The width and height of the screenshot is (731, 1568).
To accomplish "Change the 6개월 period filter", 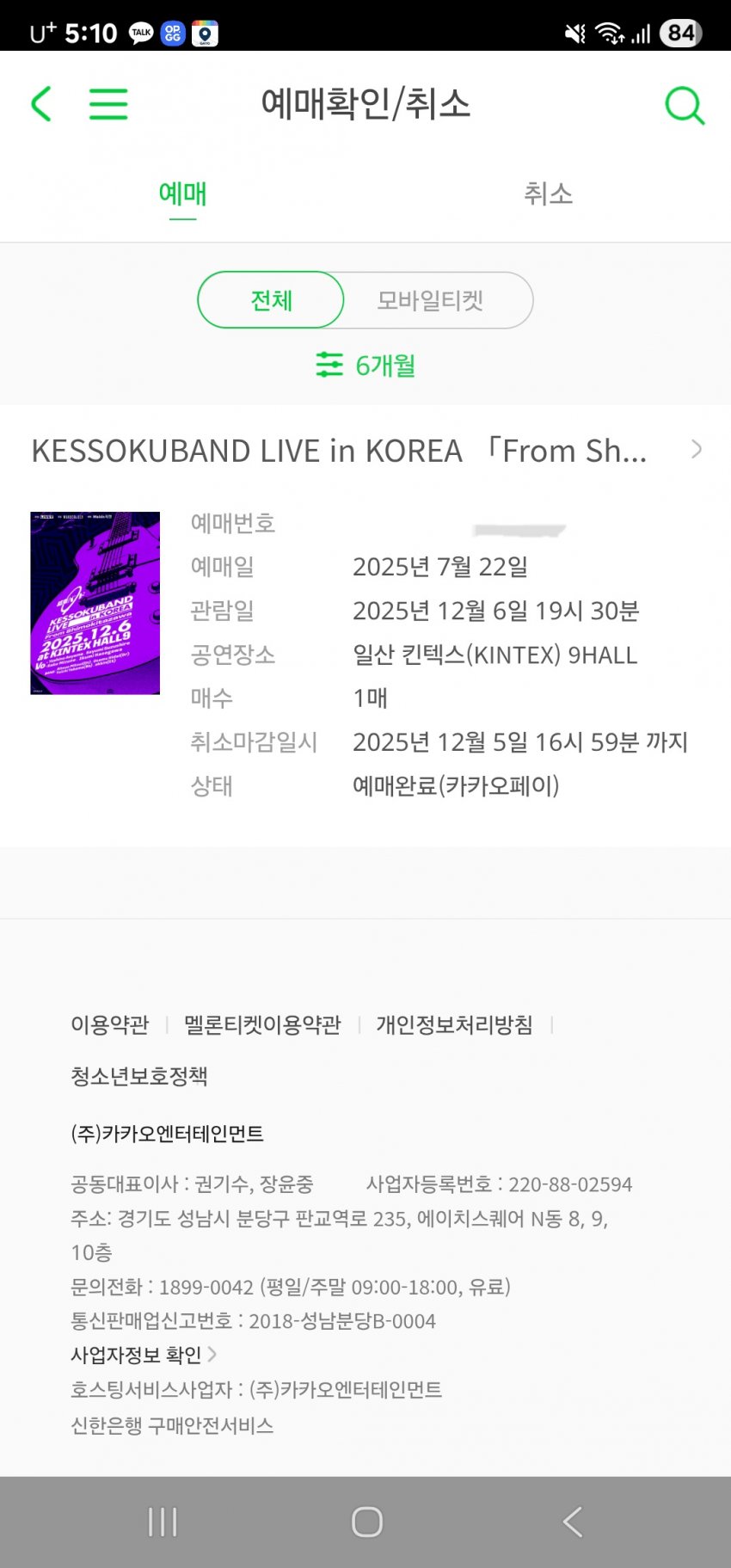I will [365, 366].
